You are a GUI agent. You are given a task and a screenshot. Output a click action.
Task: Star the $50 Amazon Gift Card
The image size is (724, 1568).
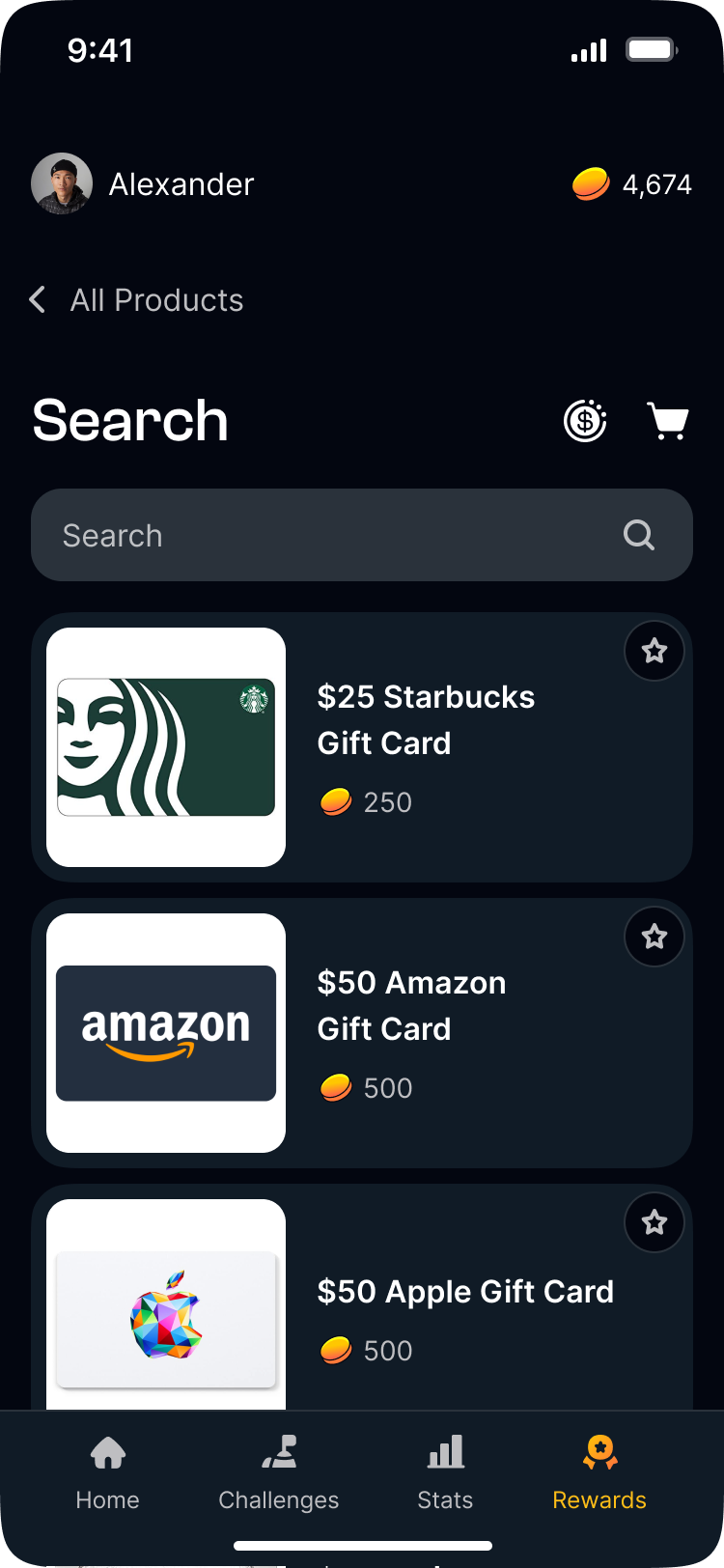point(654,937)
